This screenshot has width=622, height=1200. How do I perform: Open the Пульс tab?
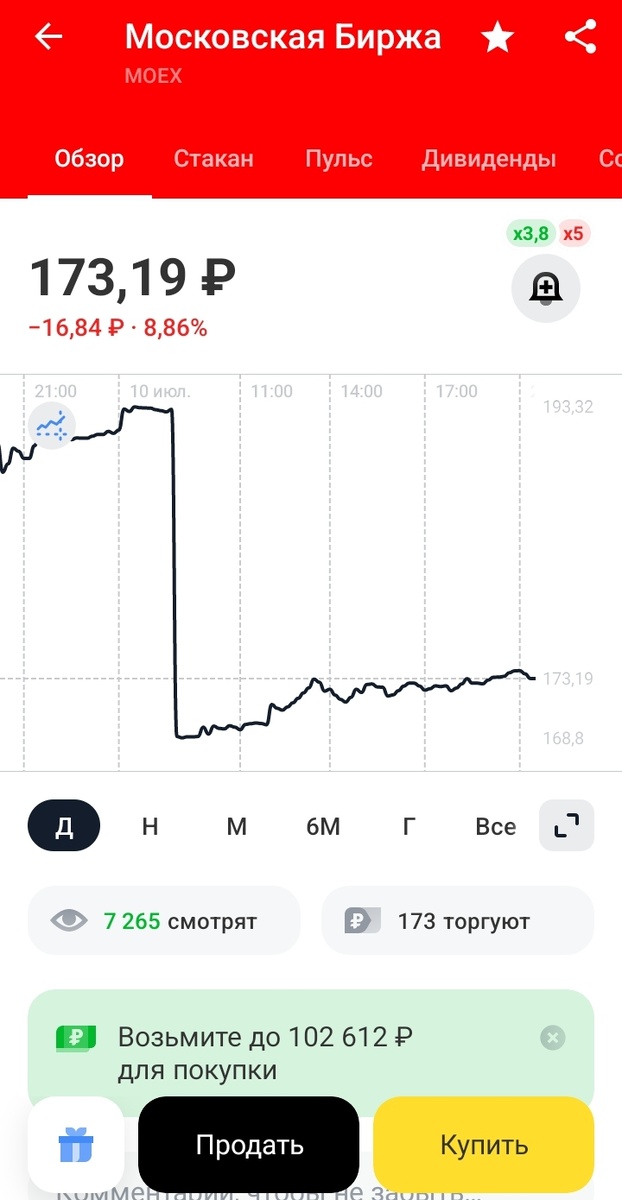click(x=339, y=159)
